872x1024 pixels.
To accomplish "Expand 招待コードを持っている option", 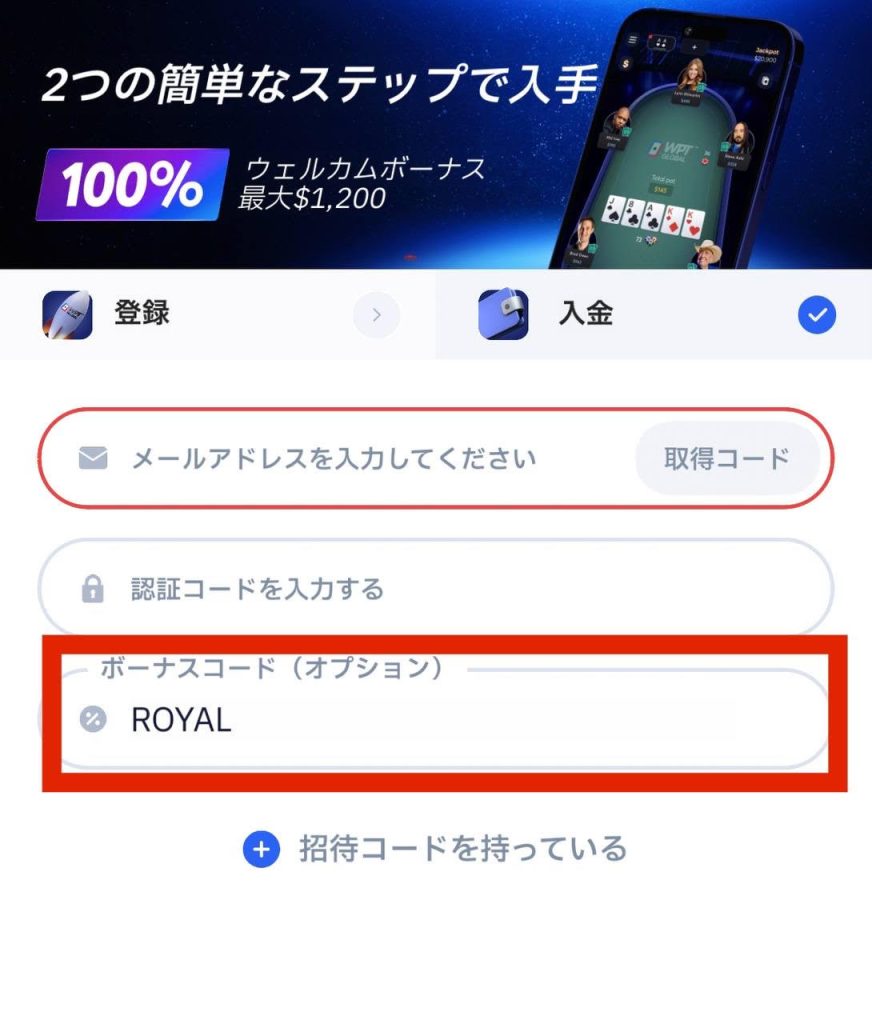I will (x=435, y=849).
